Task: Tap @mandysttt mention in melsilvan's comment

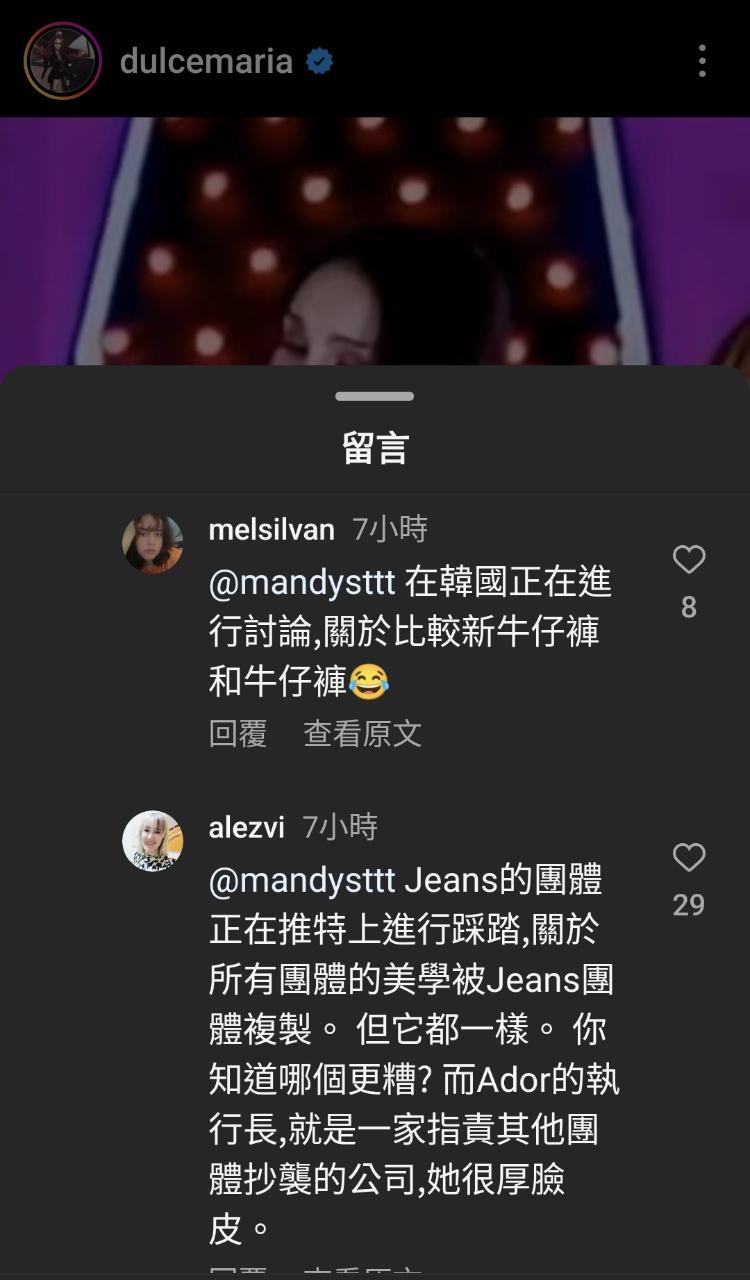Action: coord(302,582)
